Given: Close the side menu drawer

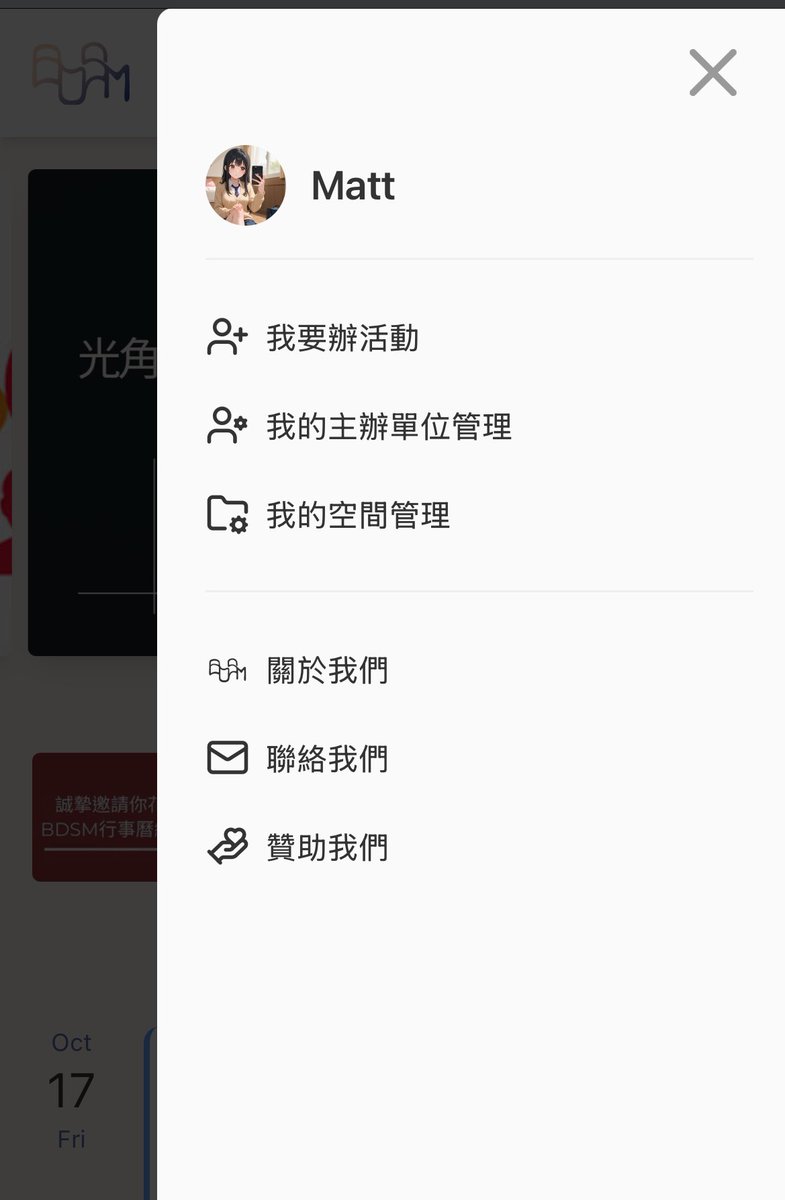Looking at the screenshot, I should click(x=713, y=73).
